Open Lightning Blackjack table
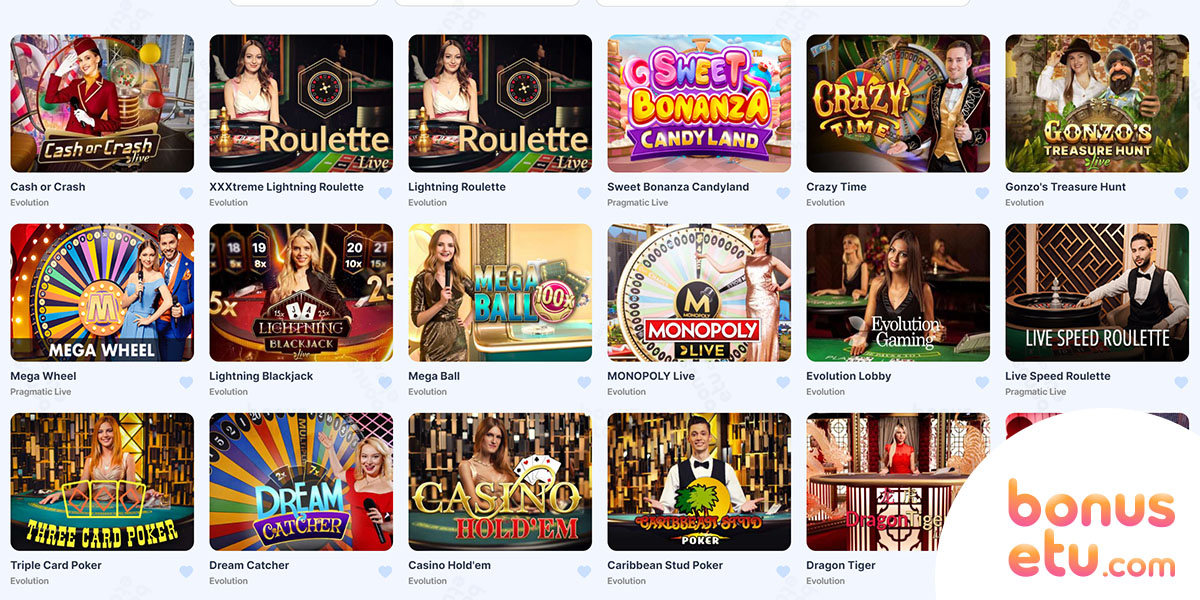This screenshot has height=600, width=1200. (301, 292)
